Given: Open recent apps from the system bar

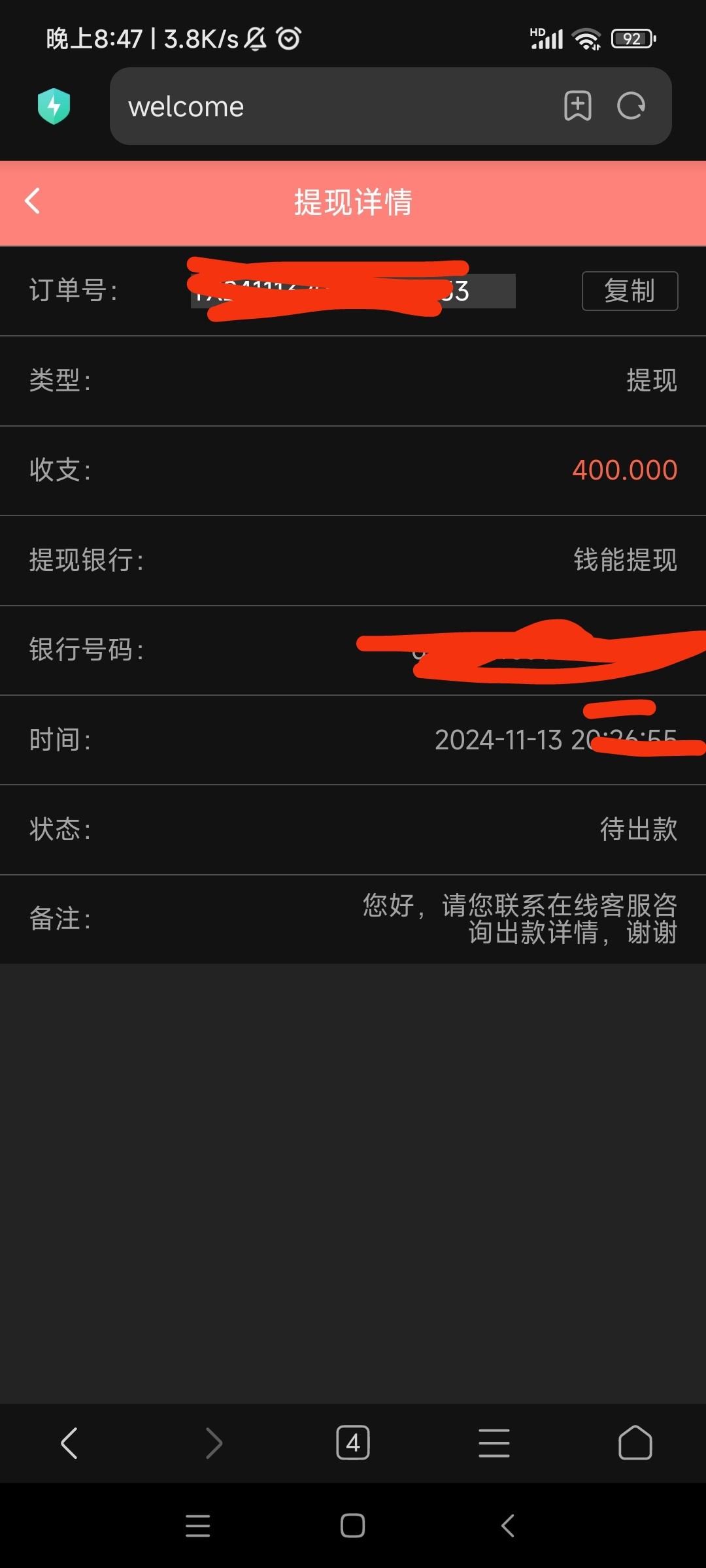Looking at the screenshot, I should point(198,1526).
